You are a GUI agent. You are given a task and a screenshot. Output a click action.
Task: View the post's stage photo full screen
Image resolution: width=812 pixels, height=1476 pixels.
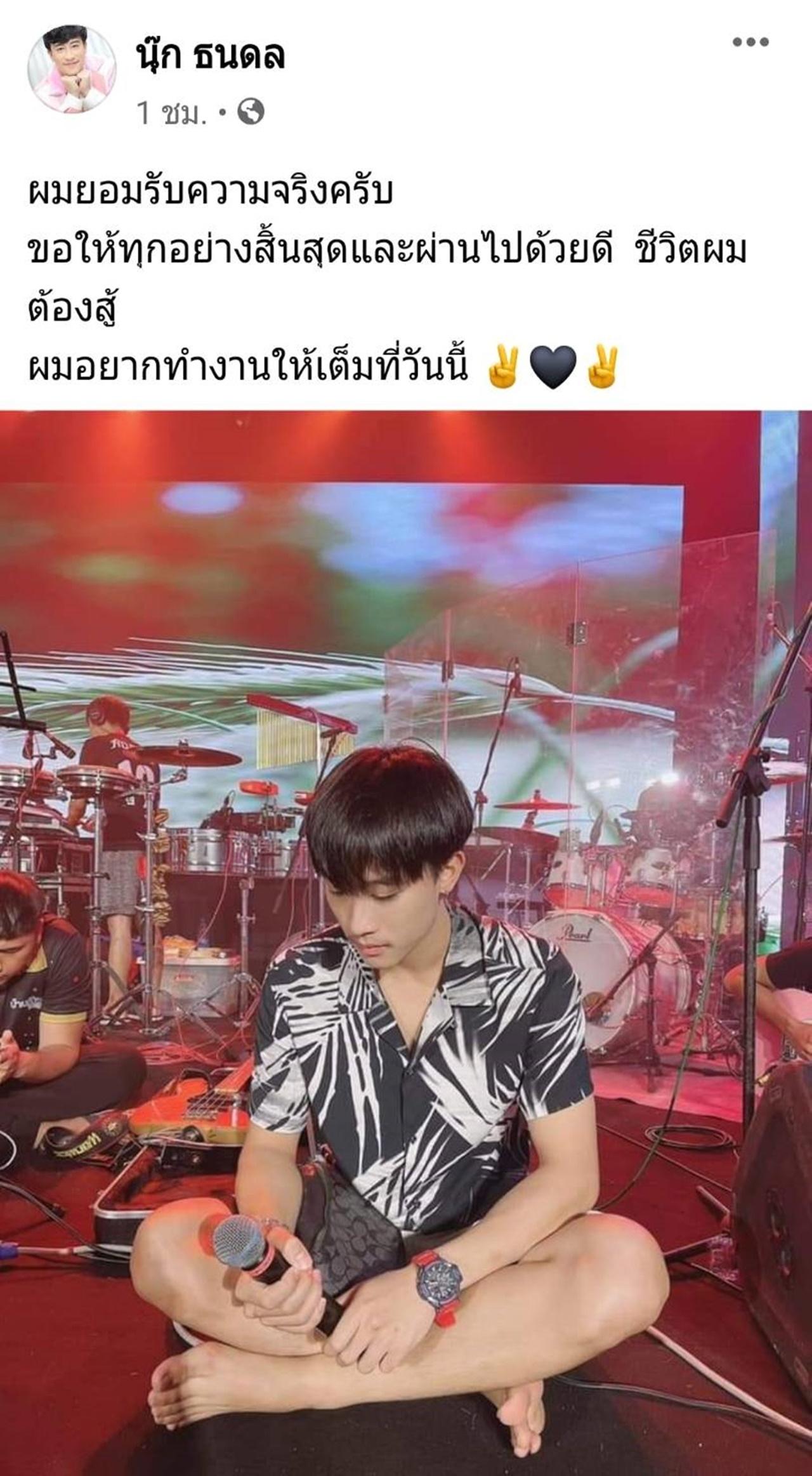point(406,939)
